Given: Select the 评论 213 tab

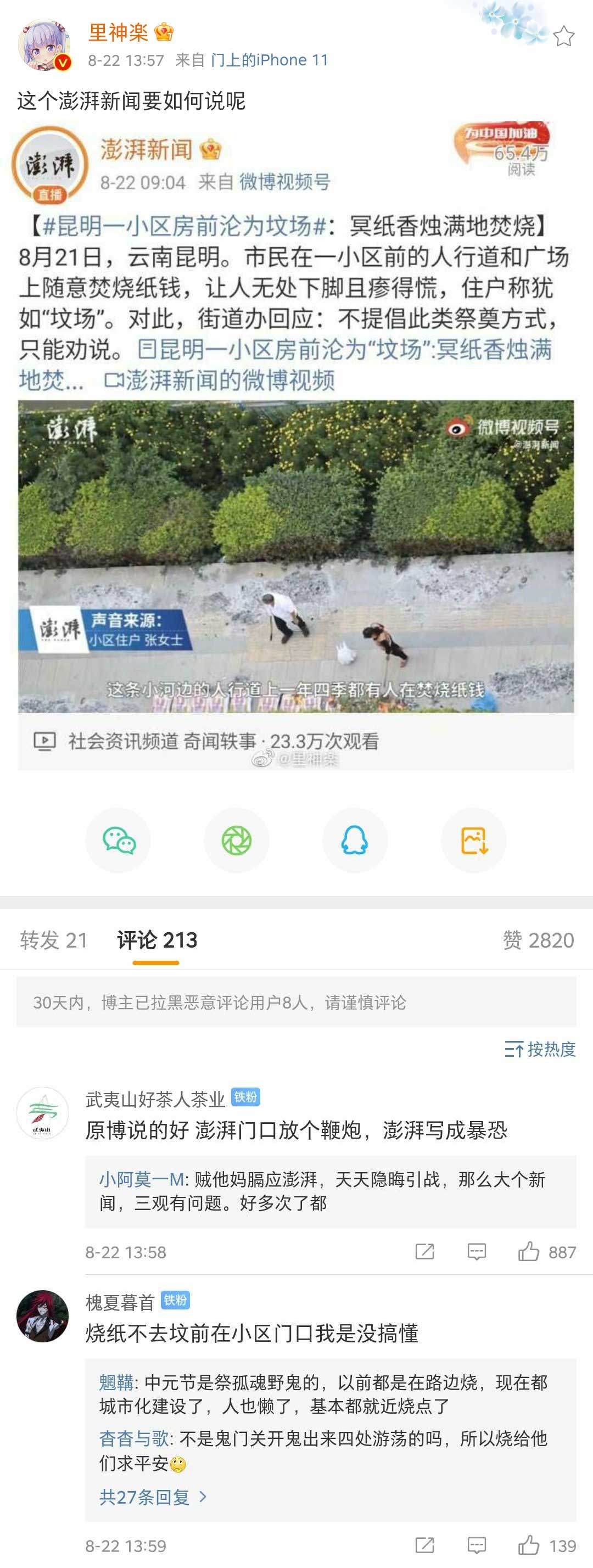Looking at the screenshot, I should [x=156, y=940].
